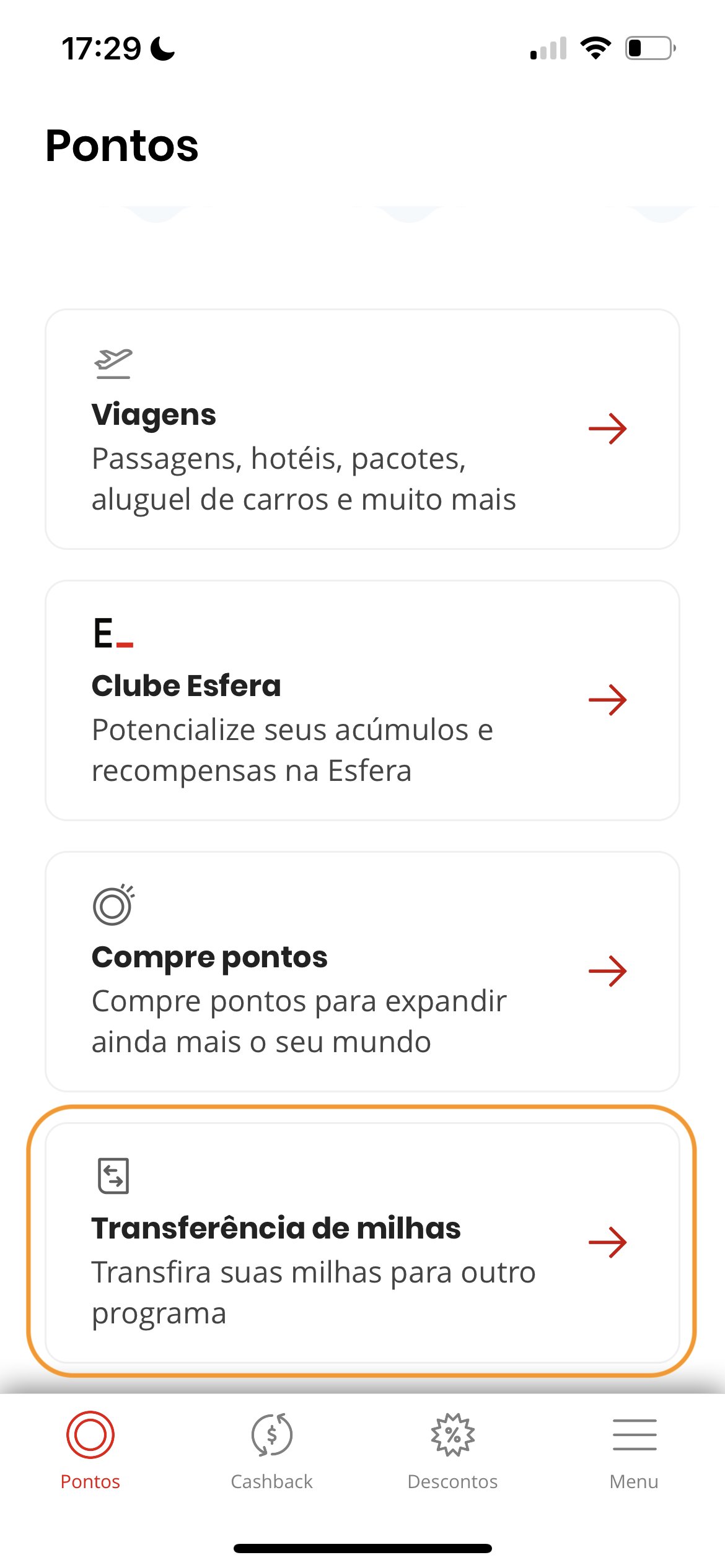Image resolution: width=725 pixels, height=1568 pixels.
Task: Select the Compre pontos card
Action: [x=362, y=972]
